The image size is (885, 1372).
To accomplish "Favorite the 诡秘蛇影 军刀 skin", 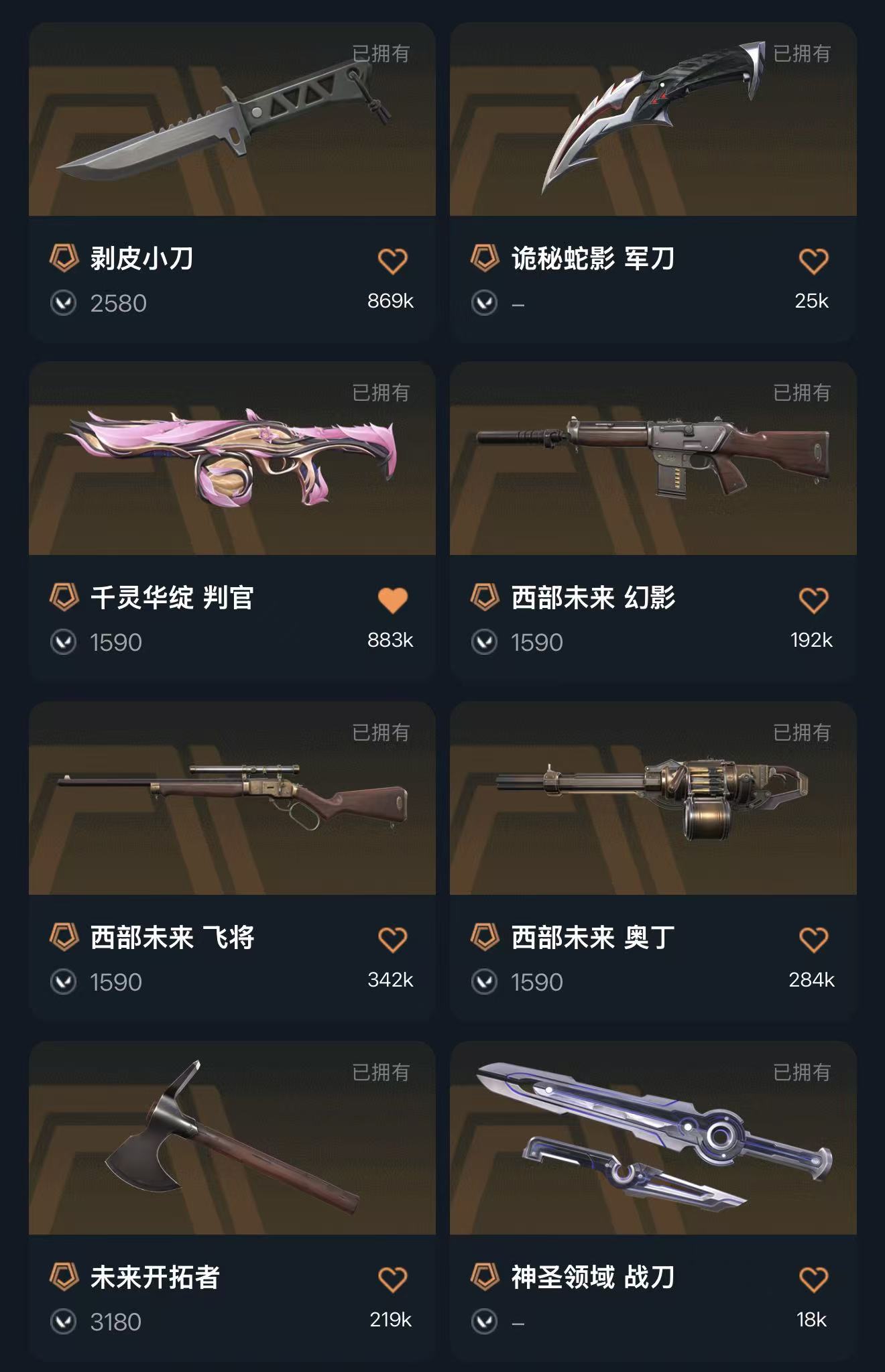I will click(813, 261).
